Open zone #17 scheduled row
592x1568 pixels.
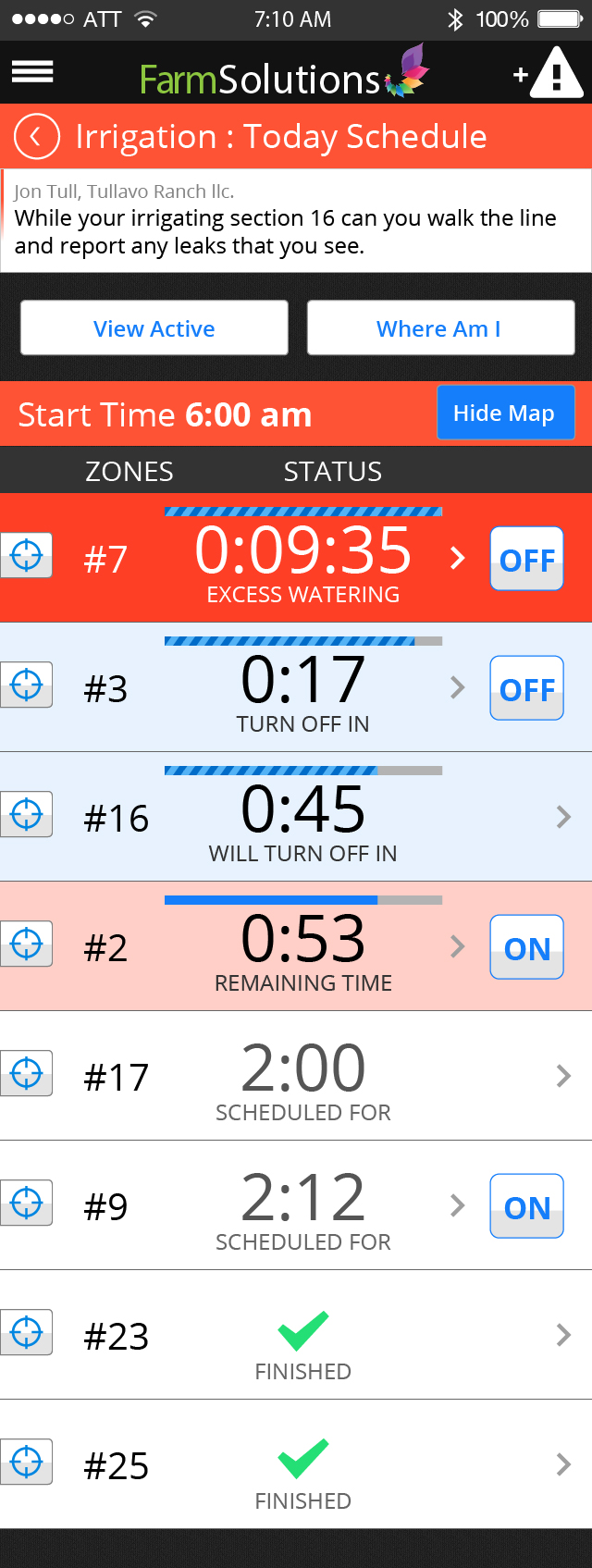pos(563,1076)
